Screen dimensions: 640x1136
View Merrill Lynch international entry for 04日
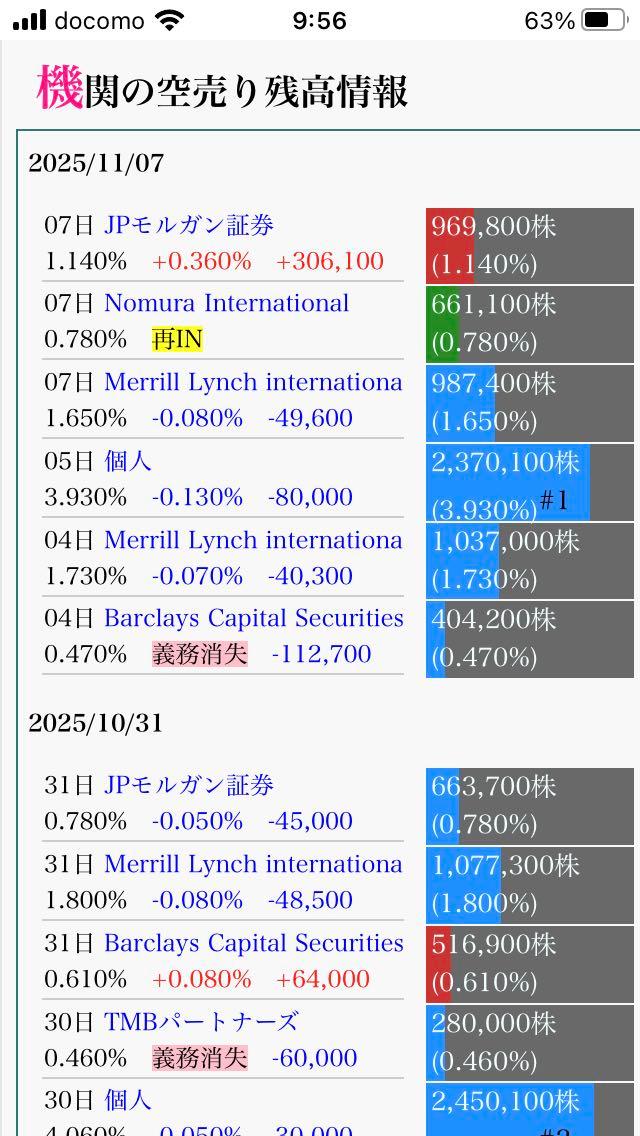(x=253, y=540)
